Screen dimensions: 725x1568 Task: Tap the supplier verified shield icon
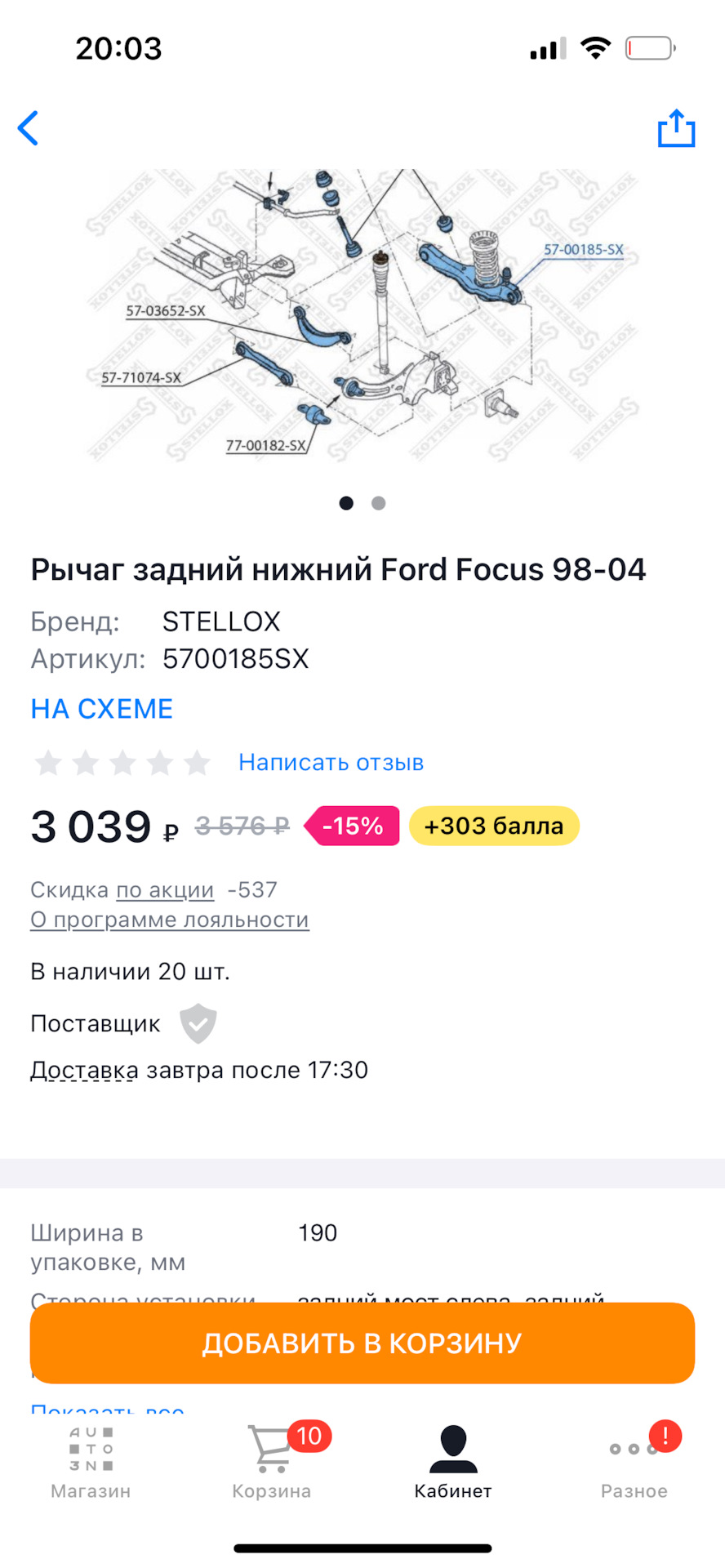(x=198, y=1023)
